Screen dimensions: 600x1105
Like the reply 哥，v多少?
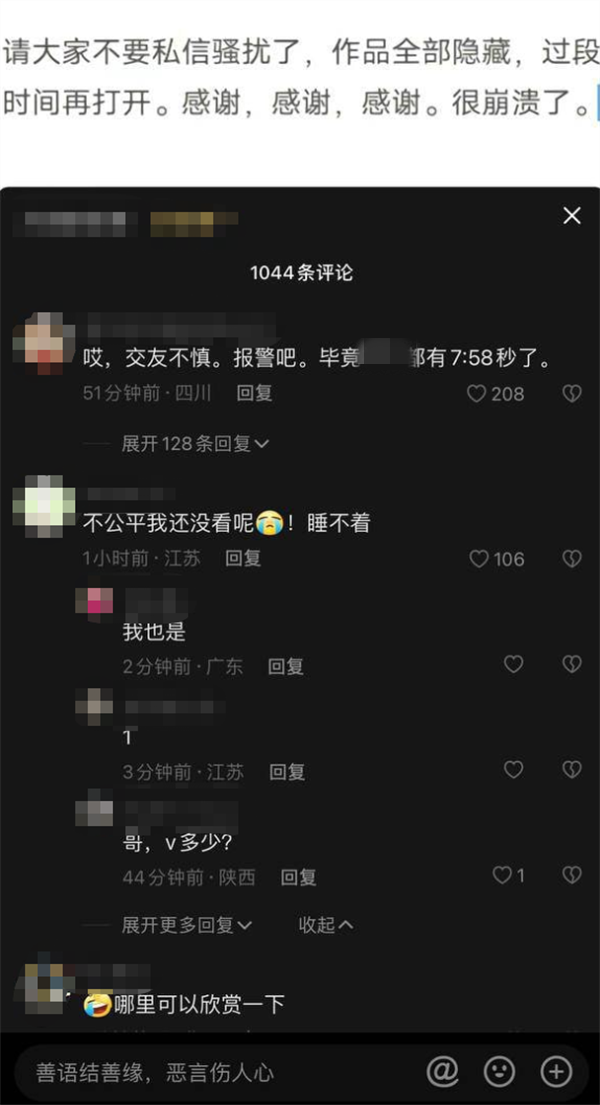tap(503, 875)
